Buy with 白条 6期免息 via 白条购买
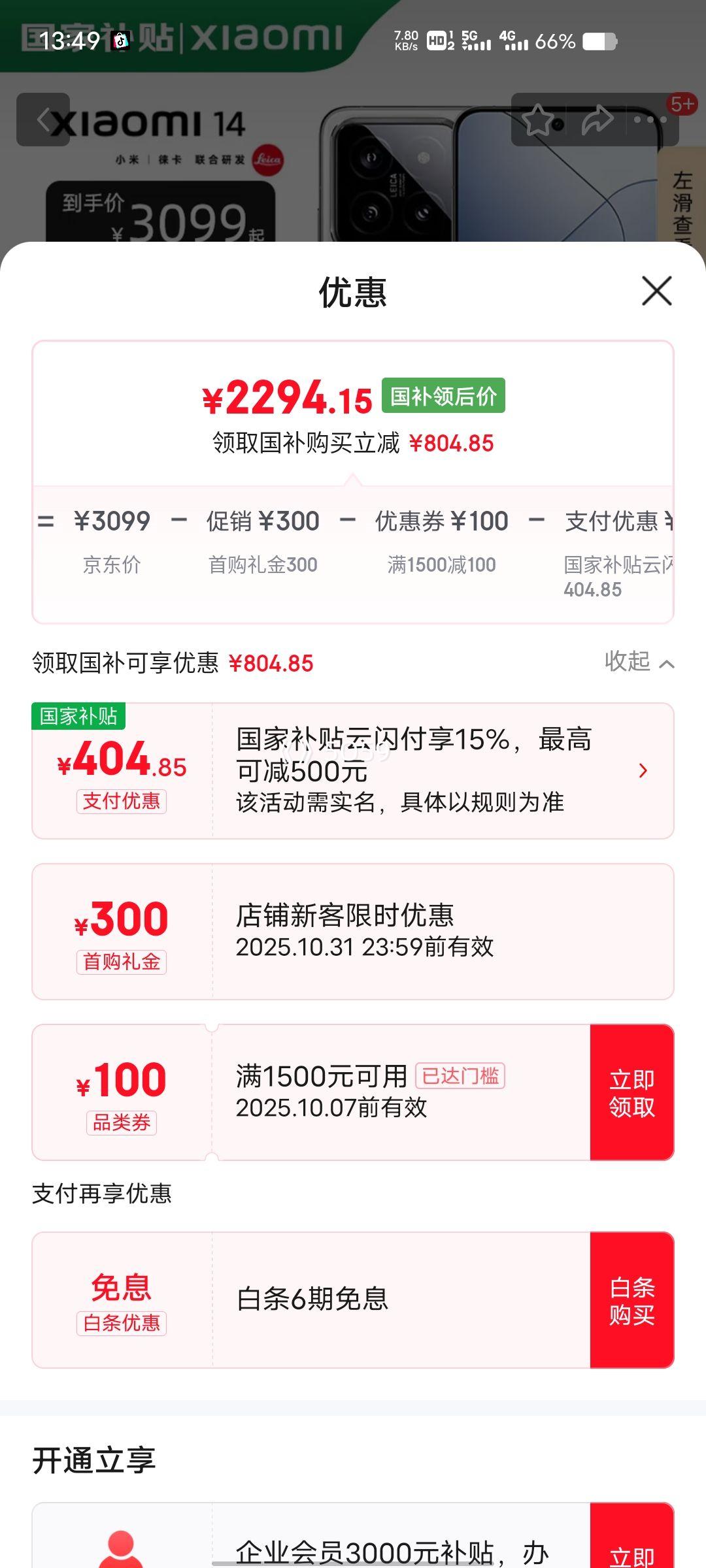This screenshot has width=706, height=1568. (x=631, y=1300)
